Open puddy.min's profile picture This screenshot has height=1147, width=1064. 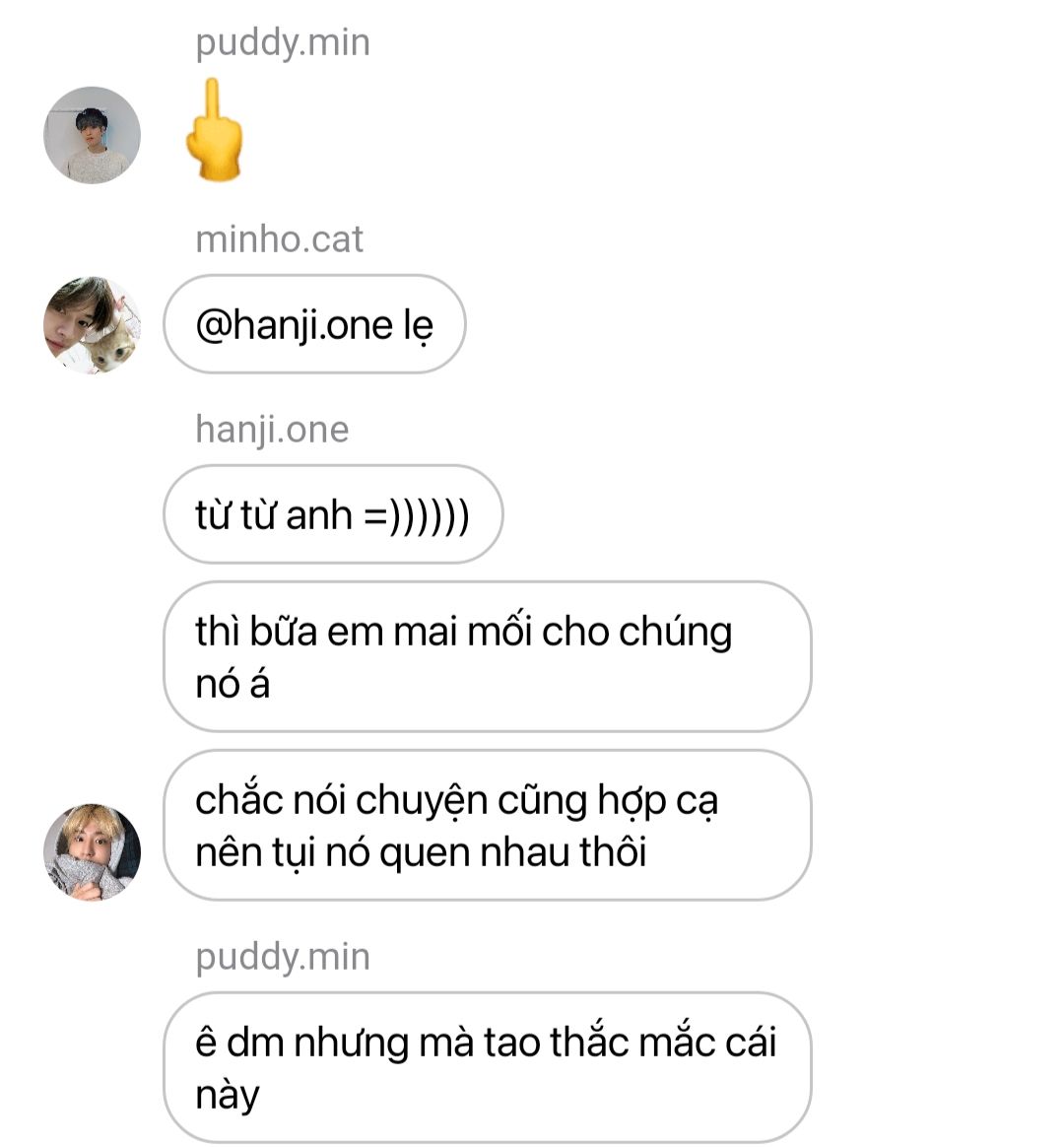tap(92, 135)
